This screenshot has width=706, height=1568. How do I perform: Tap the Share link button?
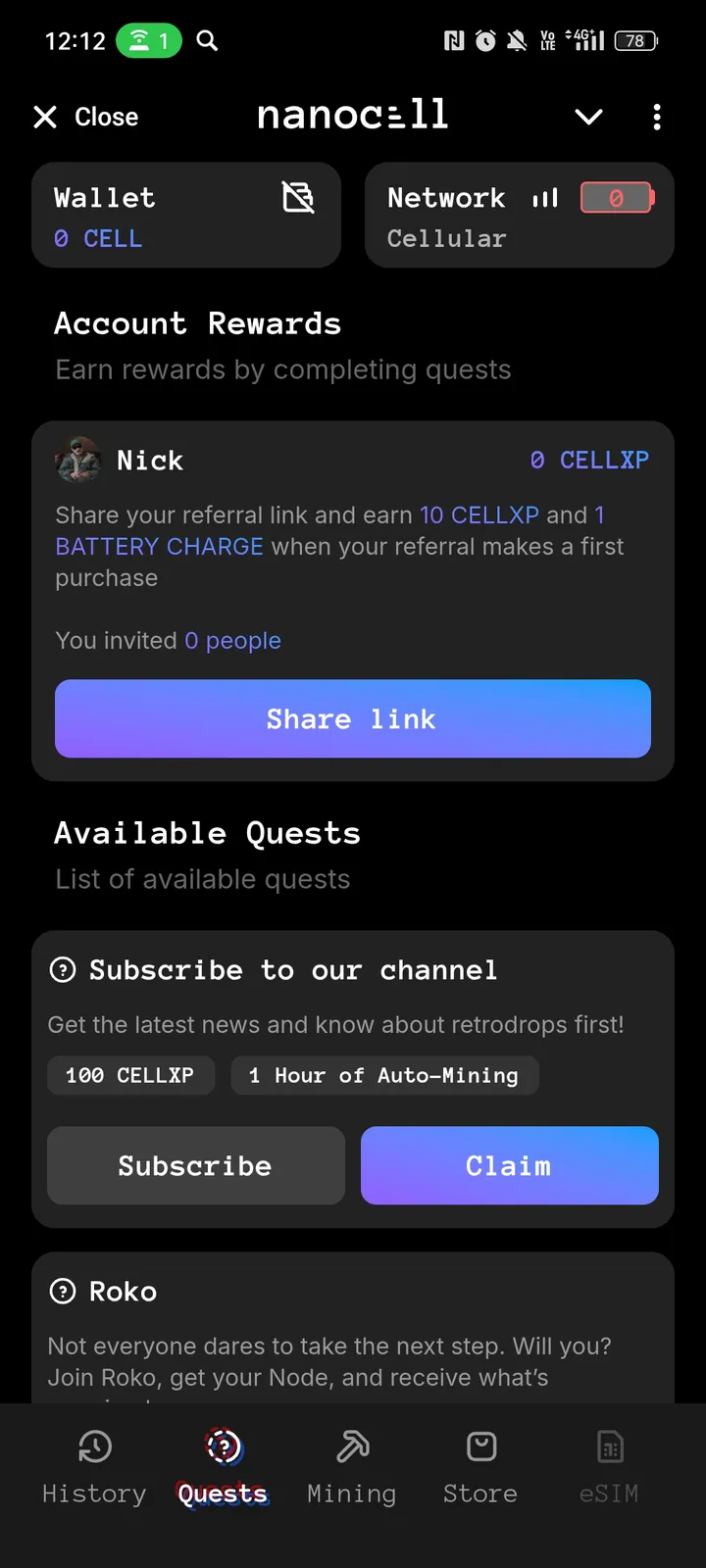(x=353, y=718)
